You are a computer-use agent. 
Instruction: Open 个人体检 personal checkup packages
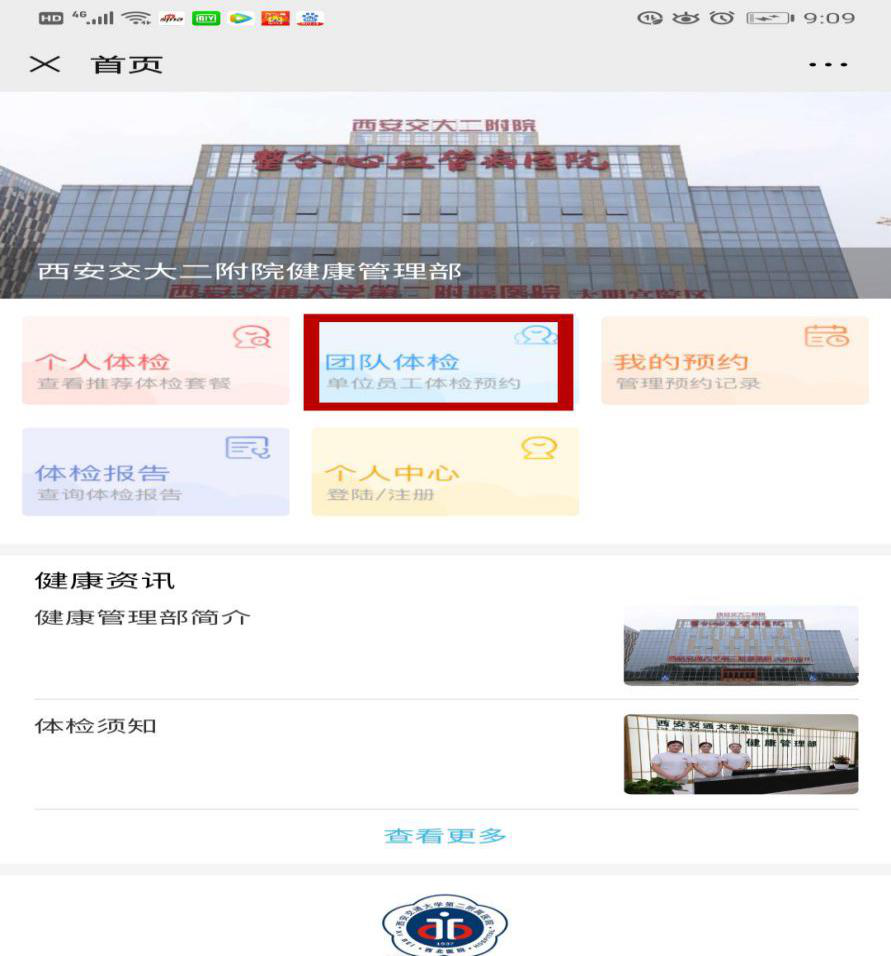pos(155,361)
